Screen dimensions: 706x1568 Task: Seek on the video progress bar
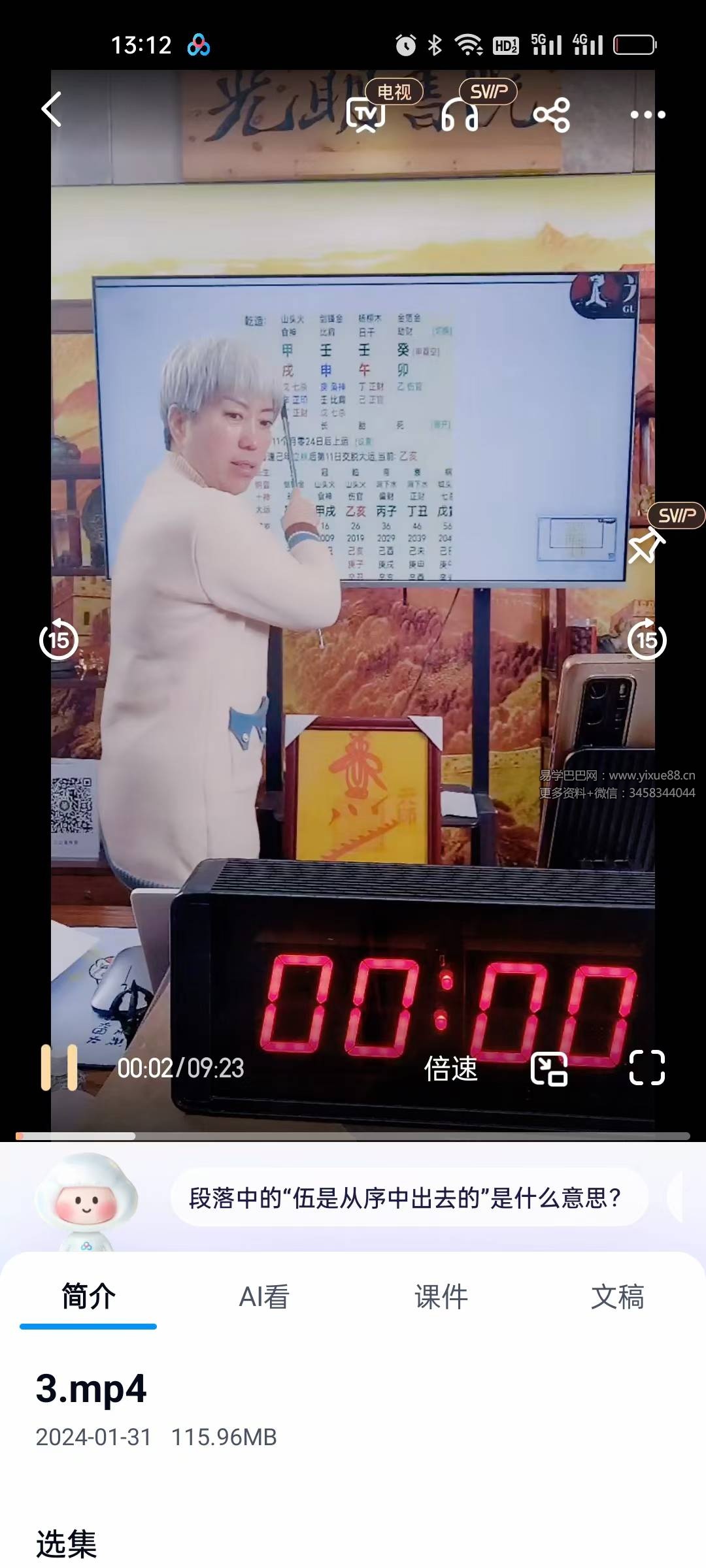tap(353, 1136)
